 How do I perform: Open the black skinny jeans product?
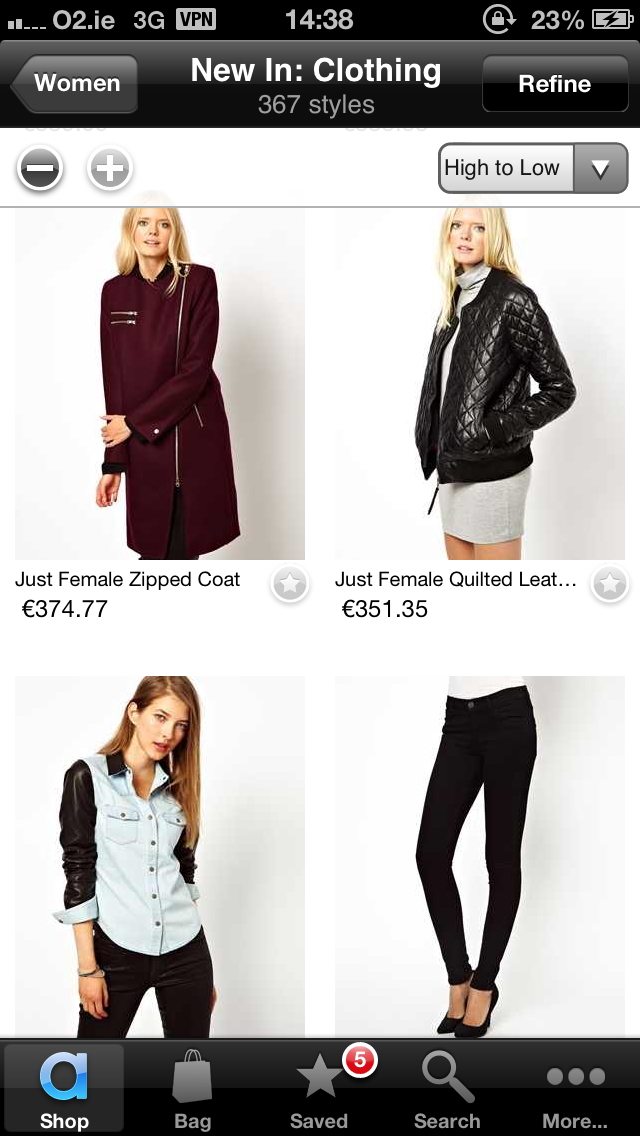click(480, 855)
